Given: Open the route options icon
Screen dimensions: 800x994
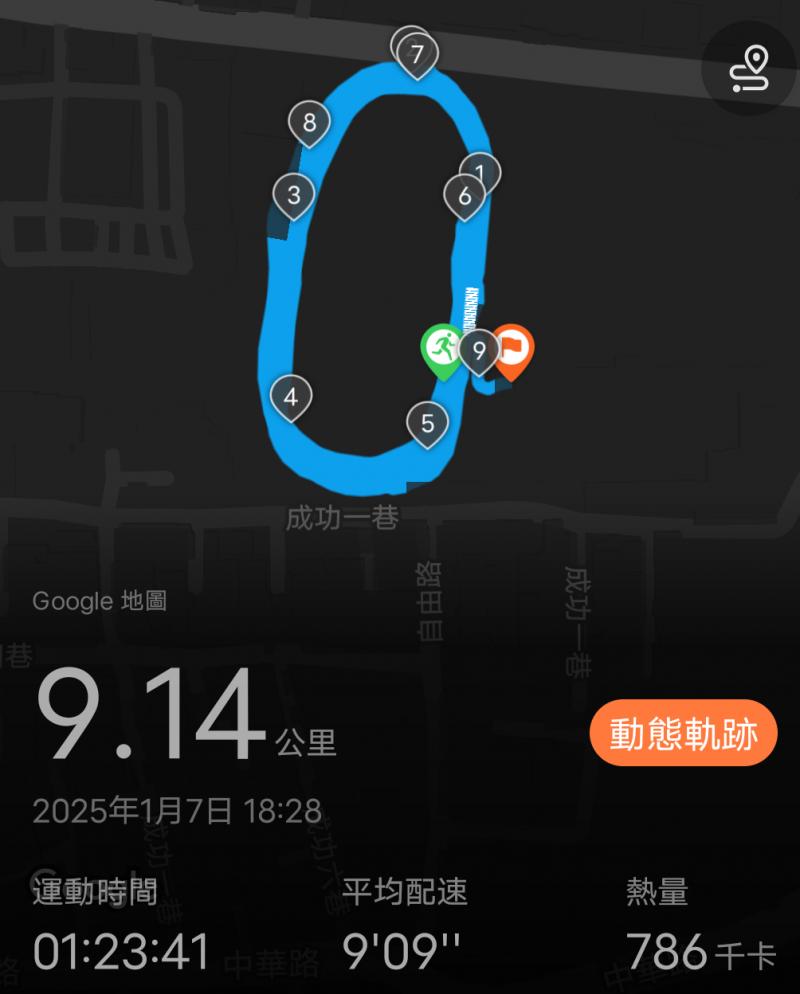Looking at the screenshot, I should coord(749,68).
